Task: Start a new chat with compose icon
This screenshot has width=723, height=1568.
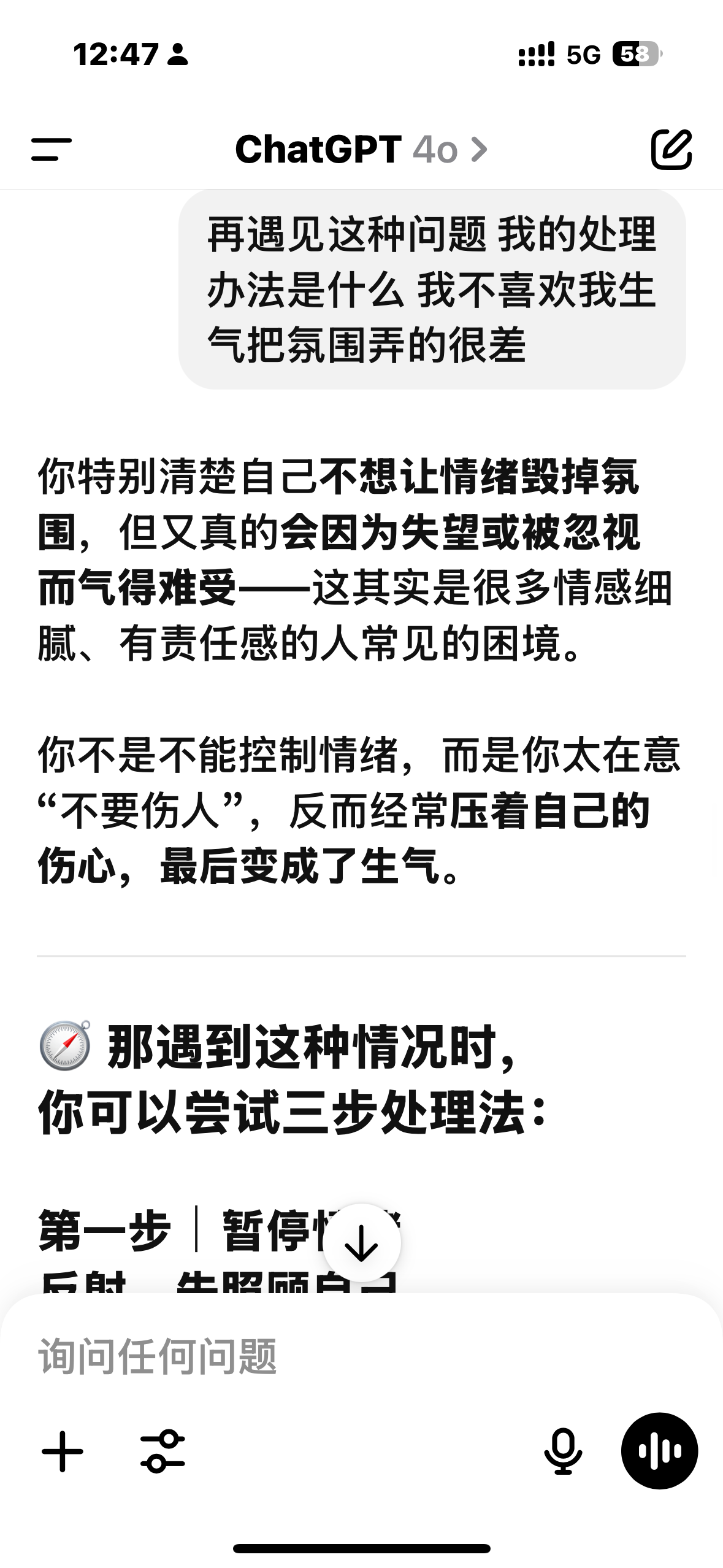Action: [671, 149]
